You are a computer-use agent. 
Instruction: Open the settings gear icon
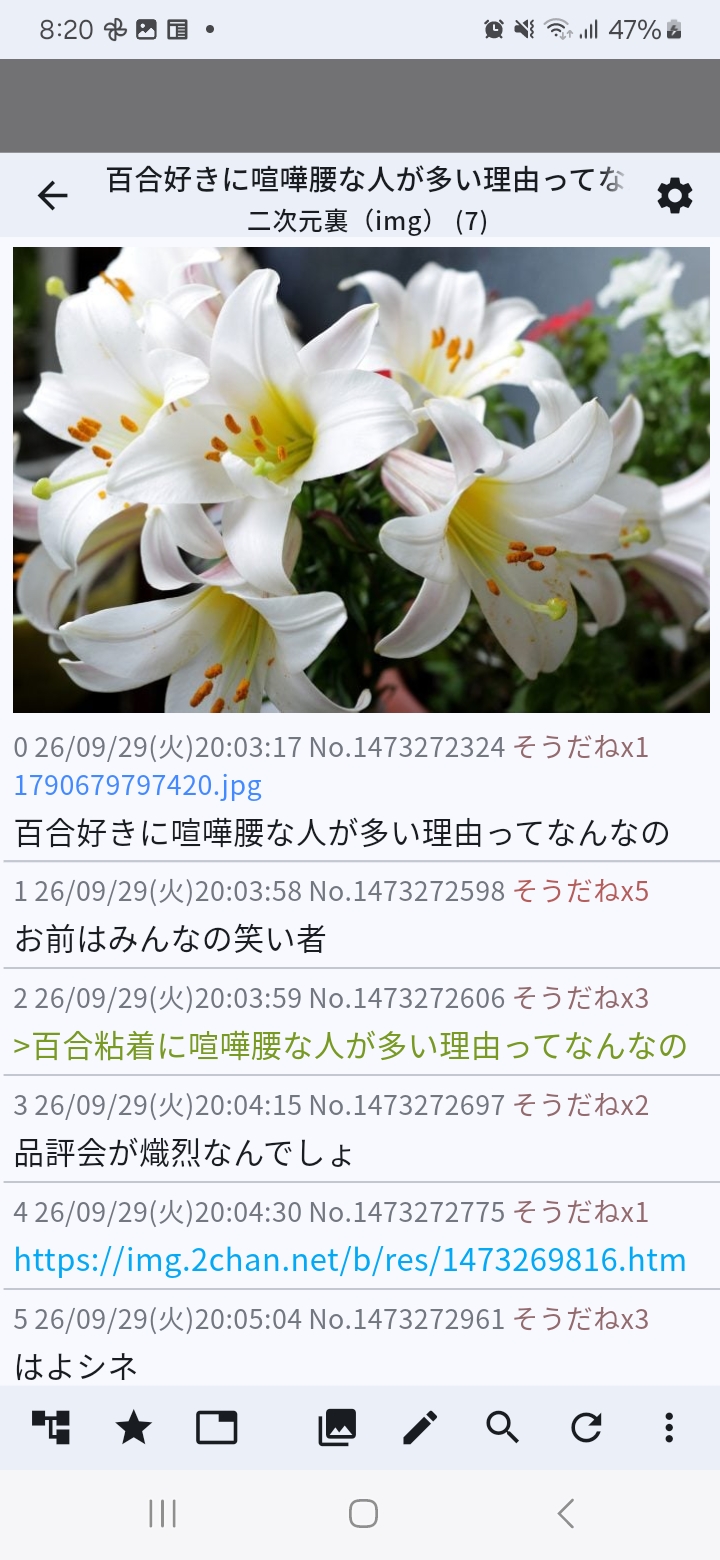[675, 196]
